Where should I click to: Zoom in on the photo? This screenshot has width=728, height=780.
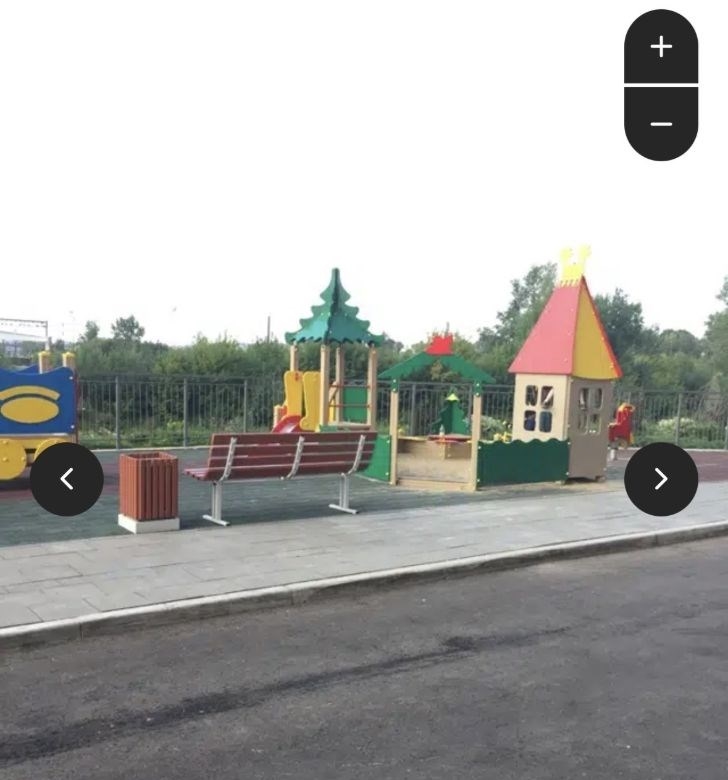pyautogui.click(x=661, y=47)
